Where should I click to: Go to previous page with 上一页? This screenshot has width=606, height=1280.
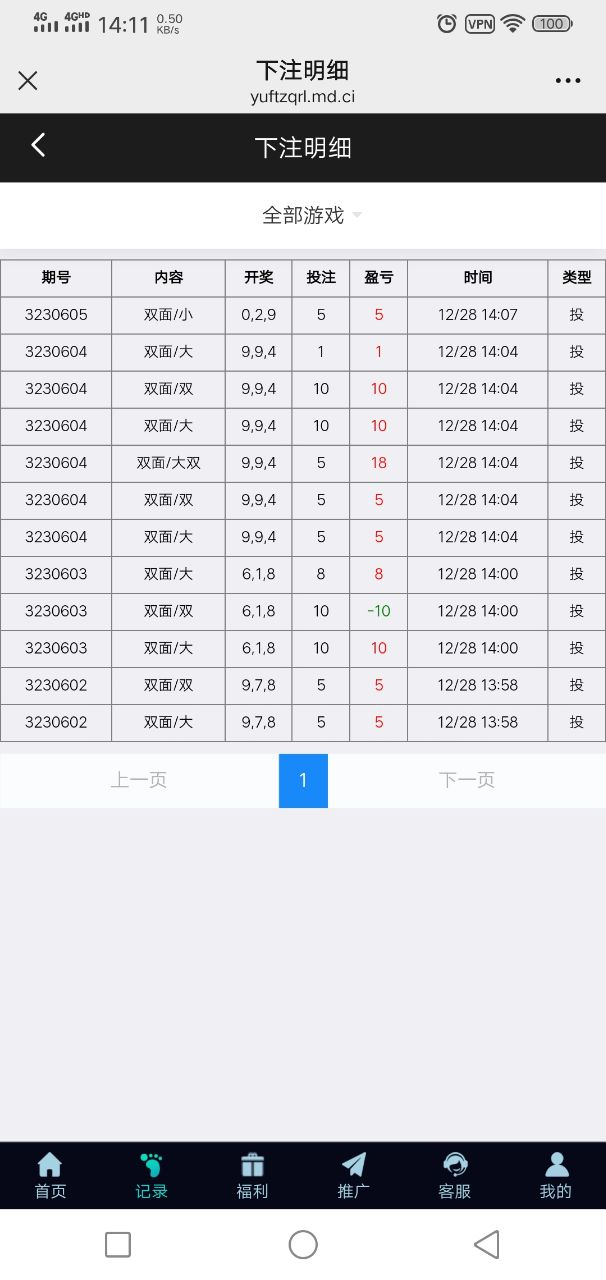point(138,780)
